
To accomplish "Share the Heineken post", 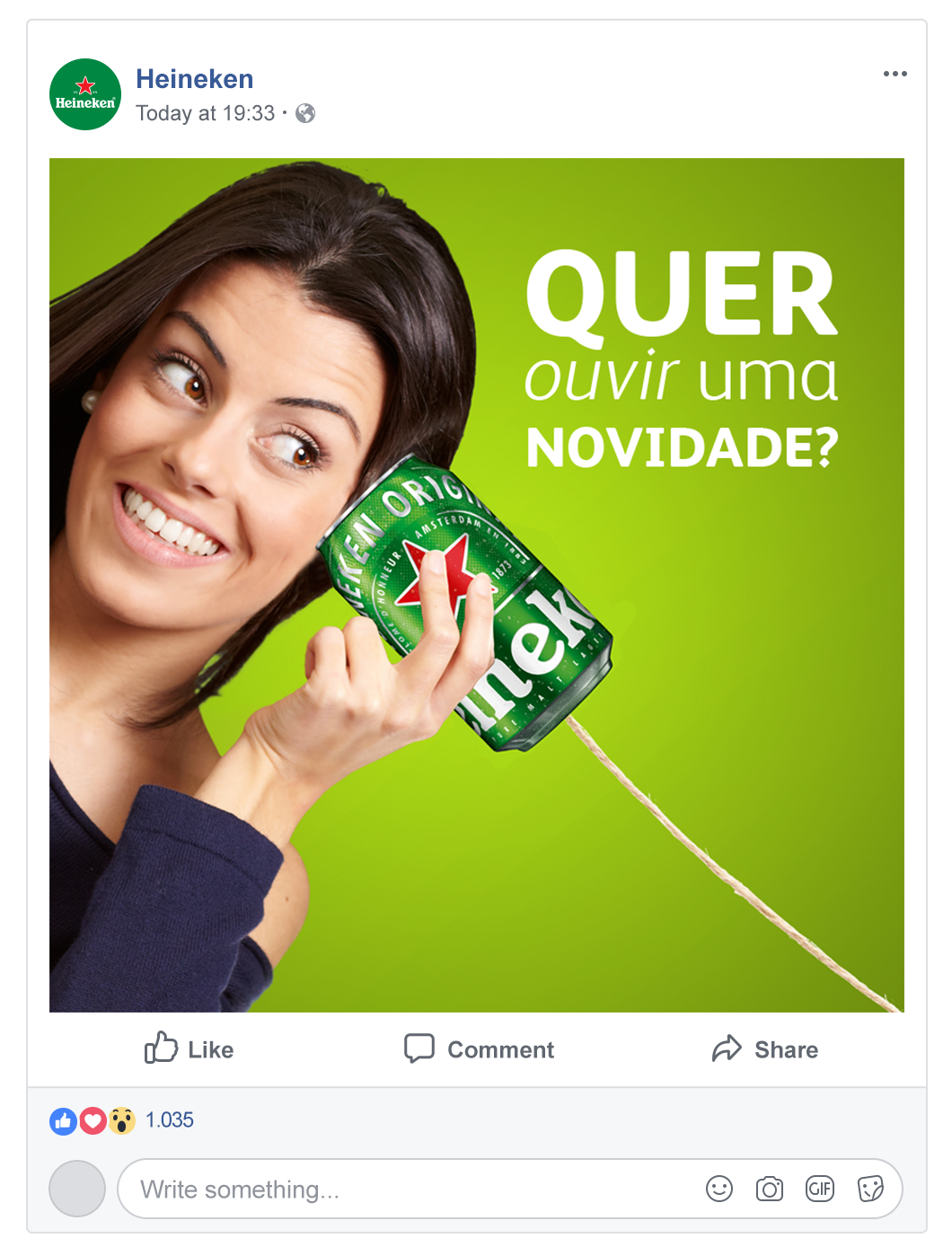I will tap(765, 1048).
